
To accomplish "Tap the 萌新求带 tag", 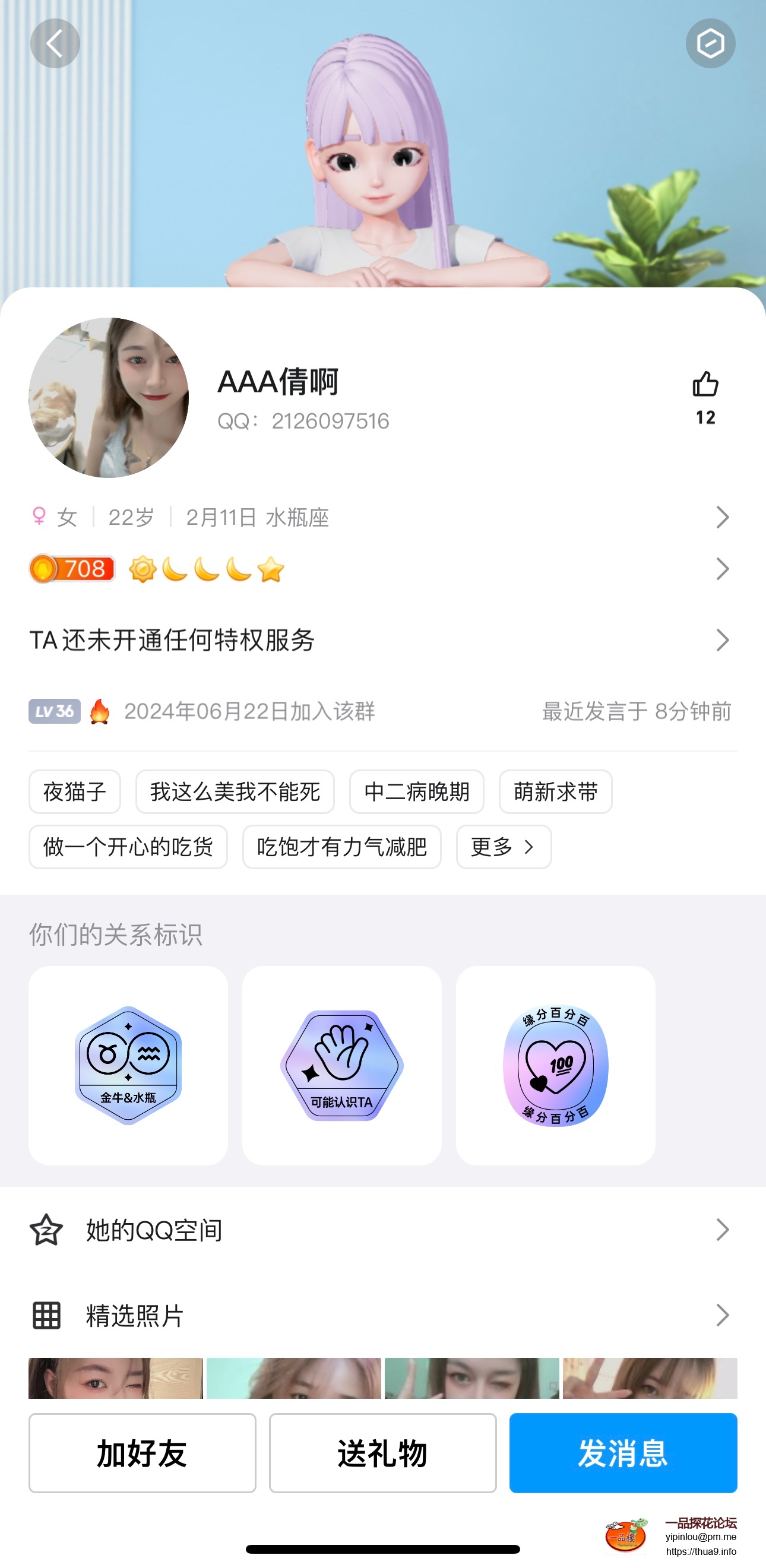I will (555, 792).
